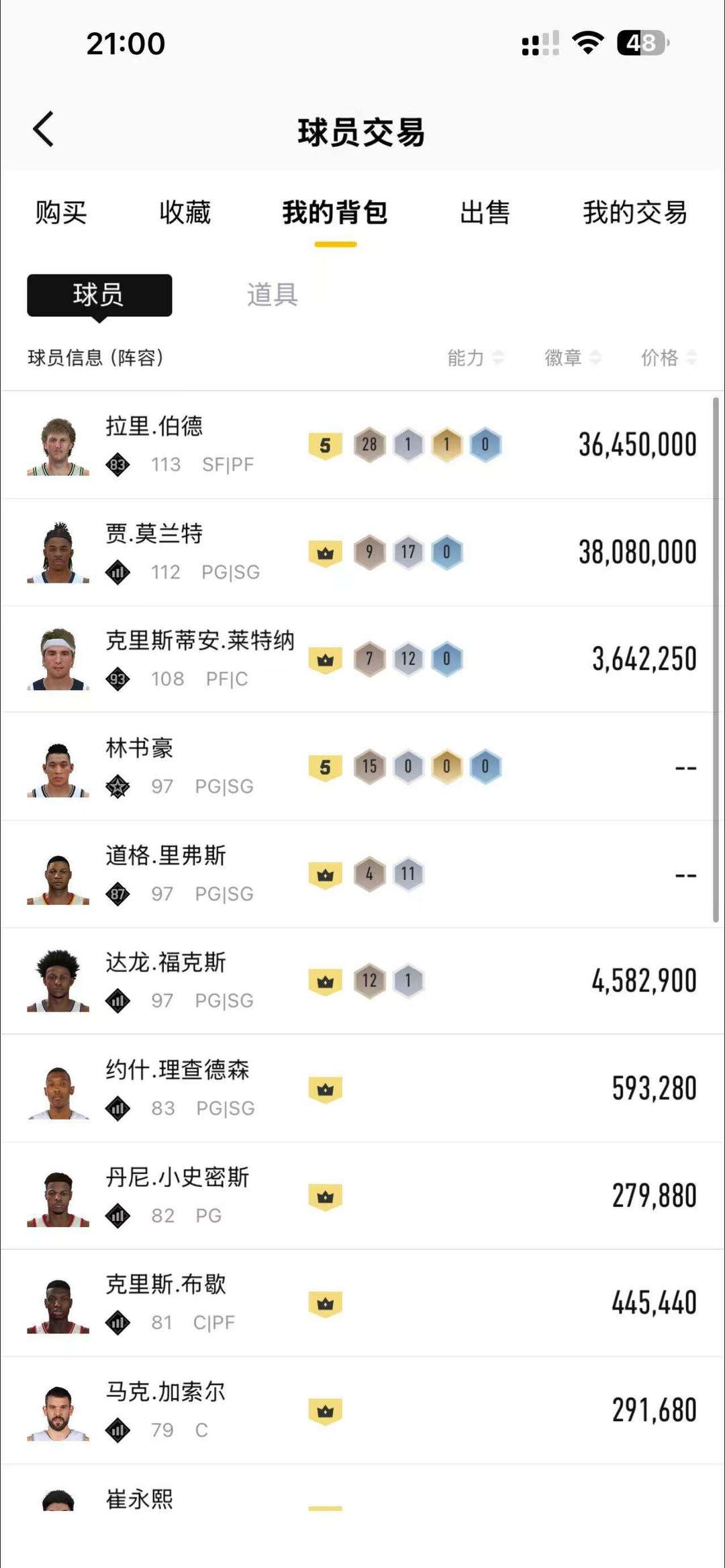Switch to the 收藏 tab
The image size is (725, 1568).
click(185, 213)
